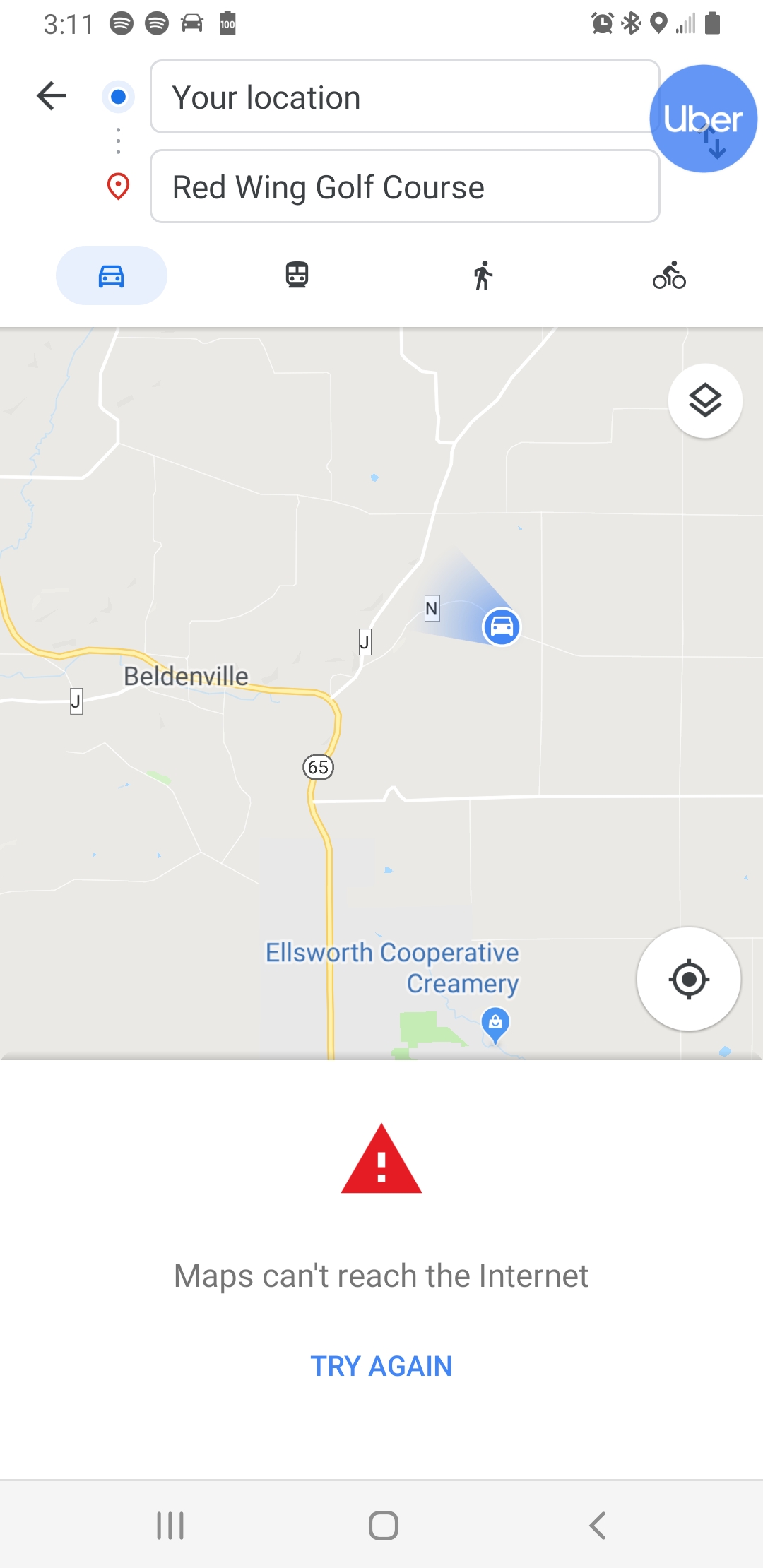The image size is (763, 1568).
Task: Switch to walking directions
Action: click(483, 275)
